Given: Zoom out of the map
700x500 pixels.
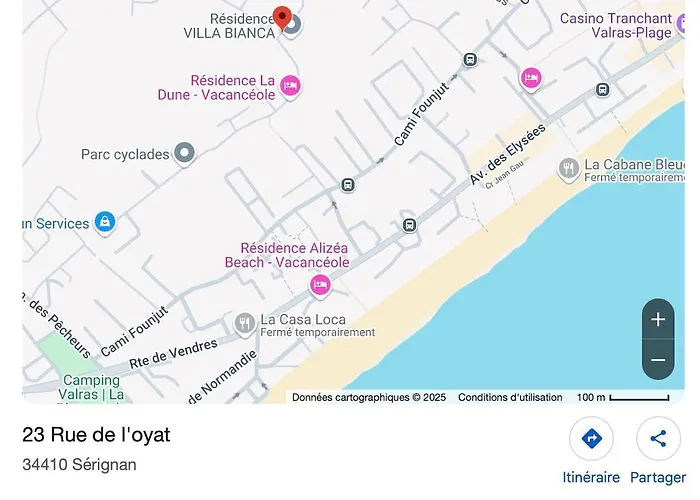Looking at the screenshot, I should [658, 360].
